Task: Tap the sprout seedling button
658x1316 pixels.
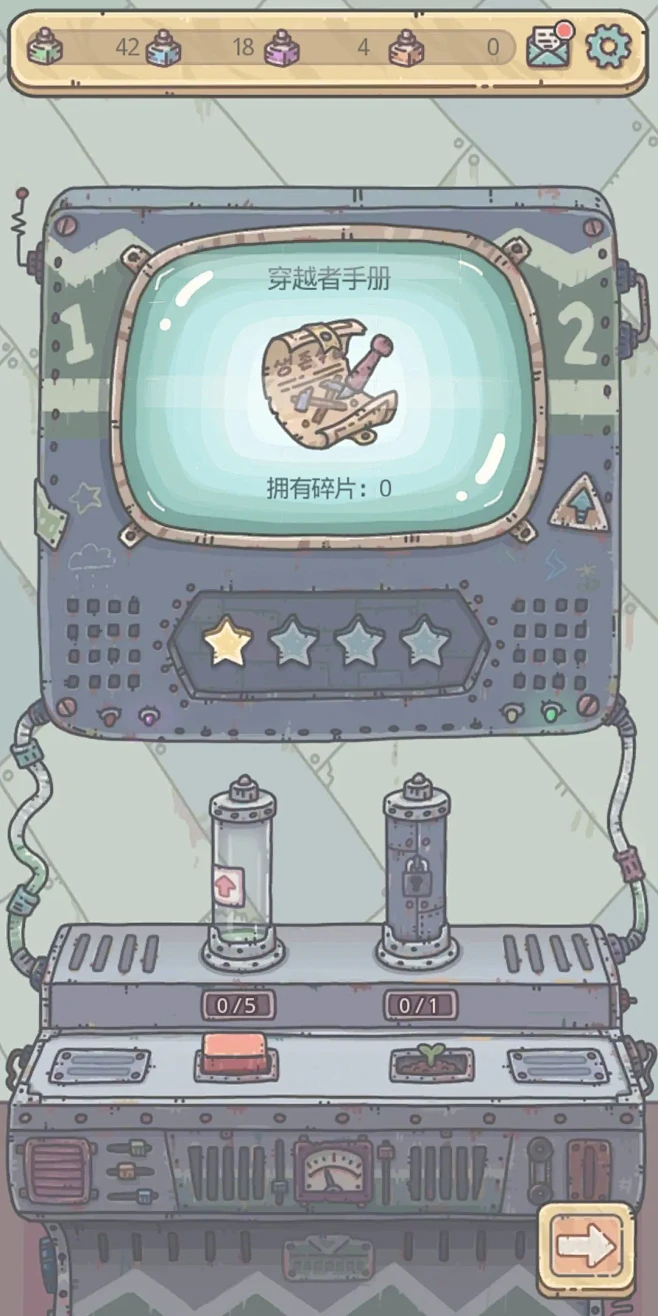Action: pos(431,1062)
